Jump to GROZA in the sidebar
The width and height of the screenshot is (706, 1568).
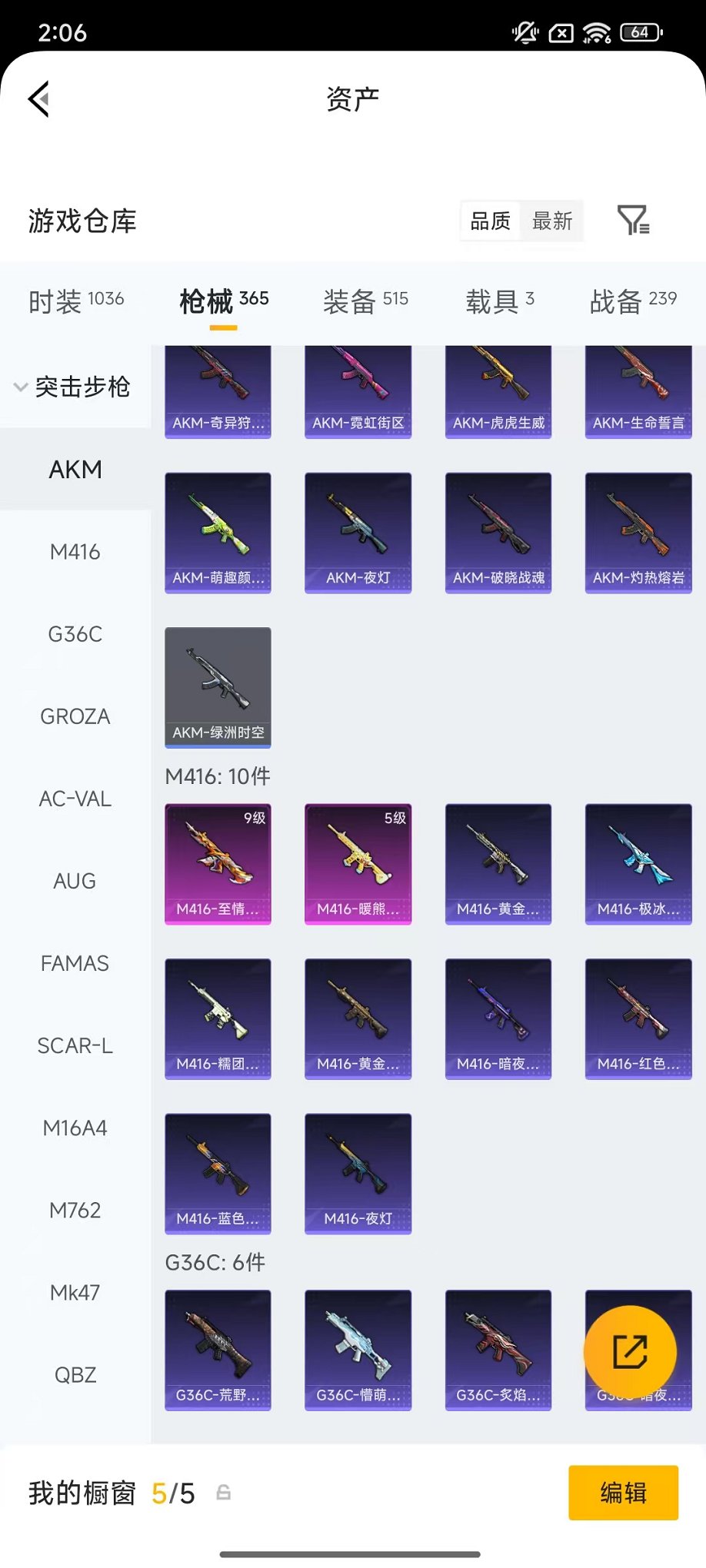(75, 716)
